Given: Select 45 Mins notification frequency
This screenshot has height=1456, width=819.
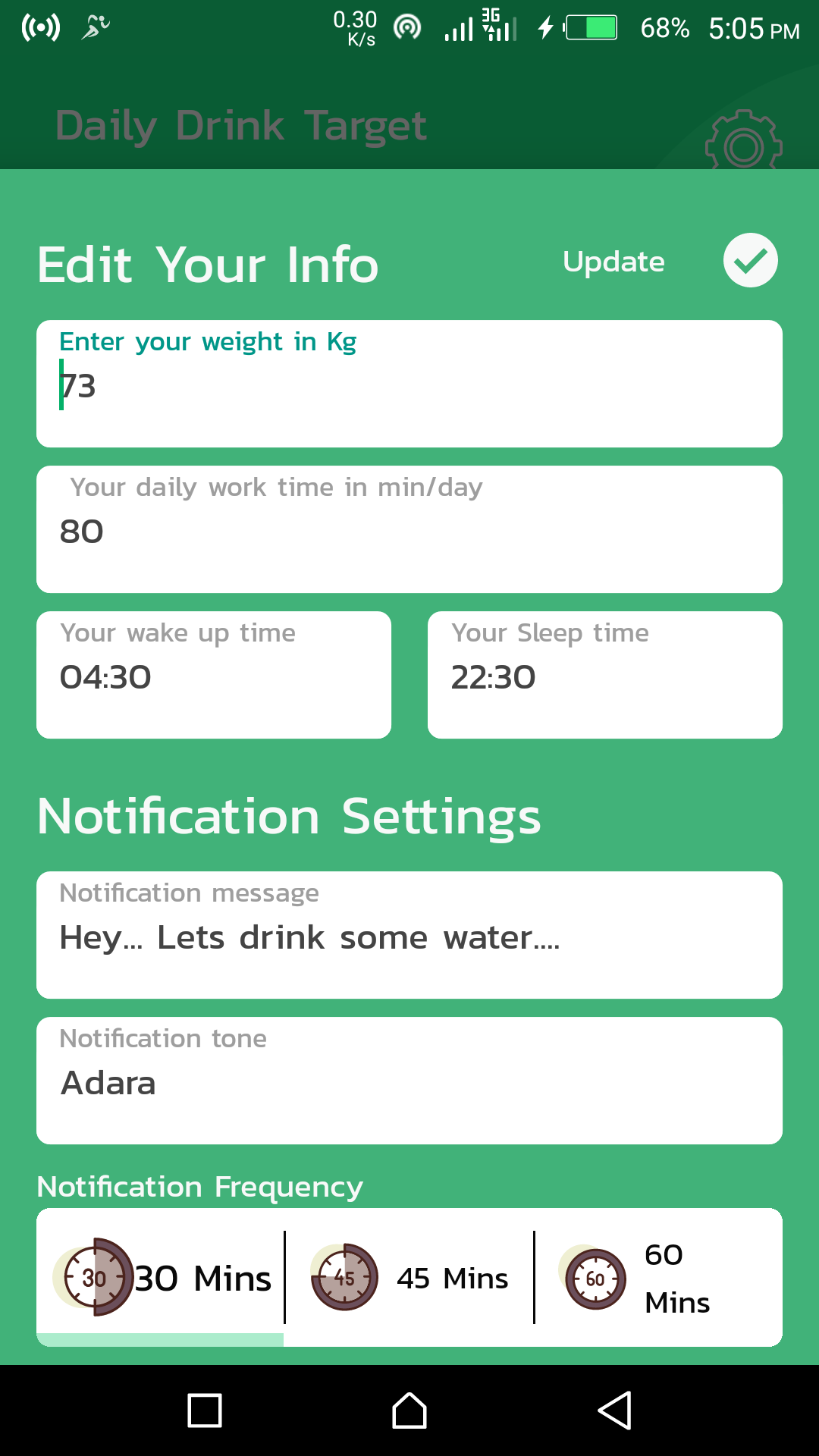Looking at the screenshot, I should [409, 1279].
